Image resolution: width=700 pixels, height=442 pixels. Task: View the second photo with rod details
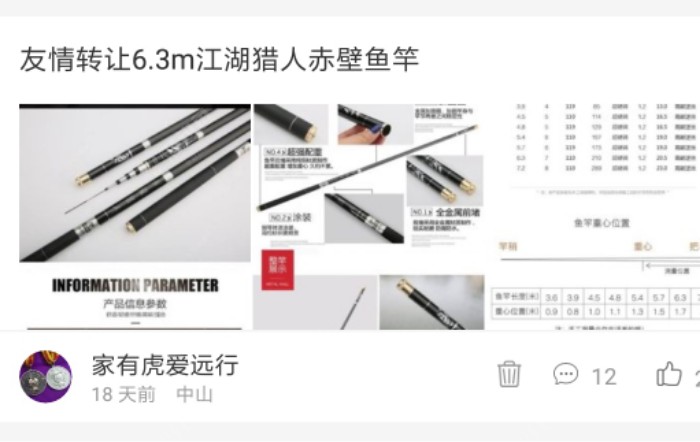369,216
